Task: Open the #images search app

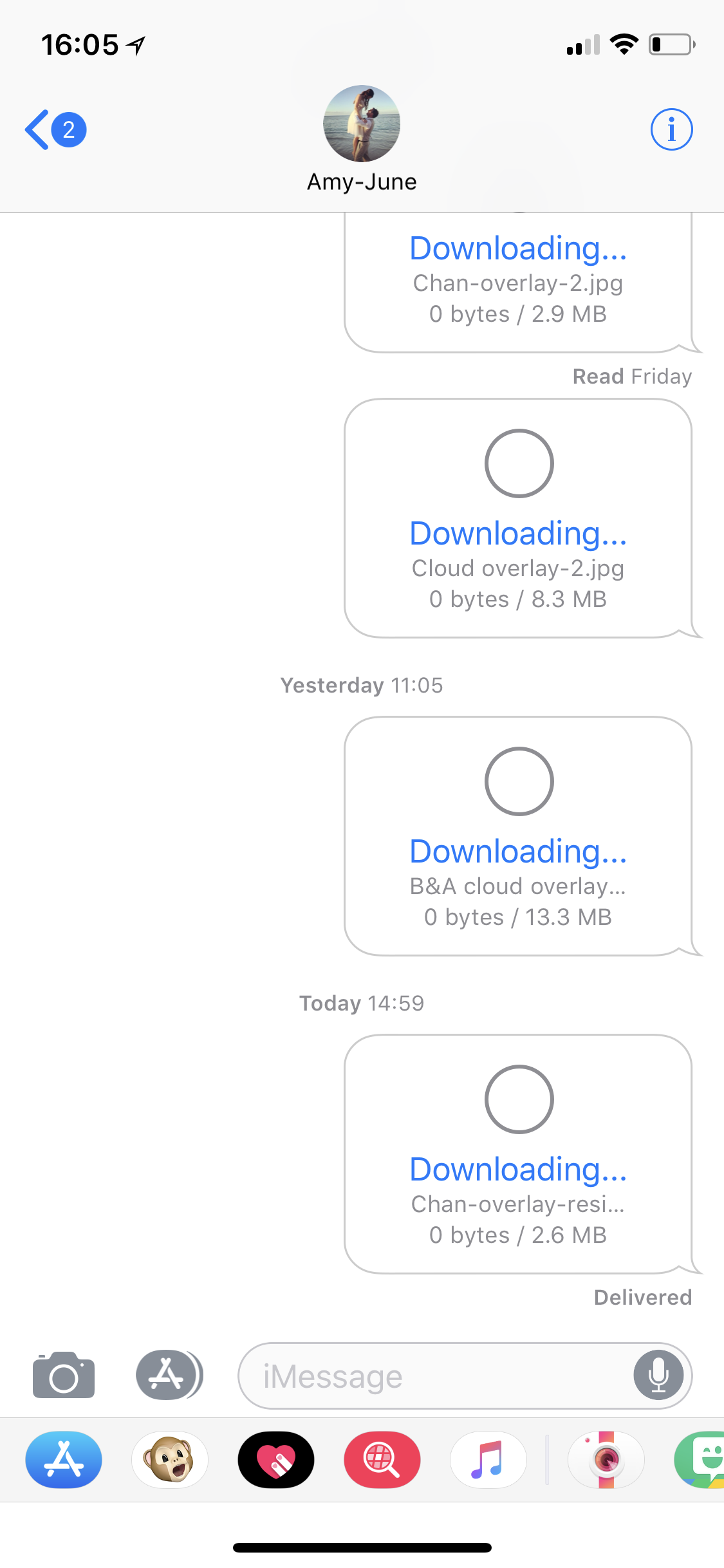Action: click(382, 1460)
